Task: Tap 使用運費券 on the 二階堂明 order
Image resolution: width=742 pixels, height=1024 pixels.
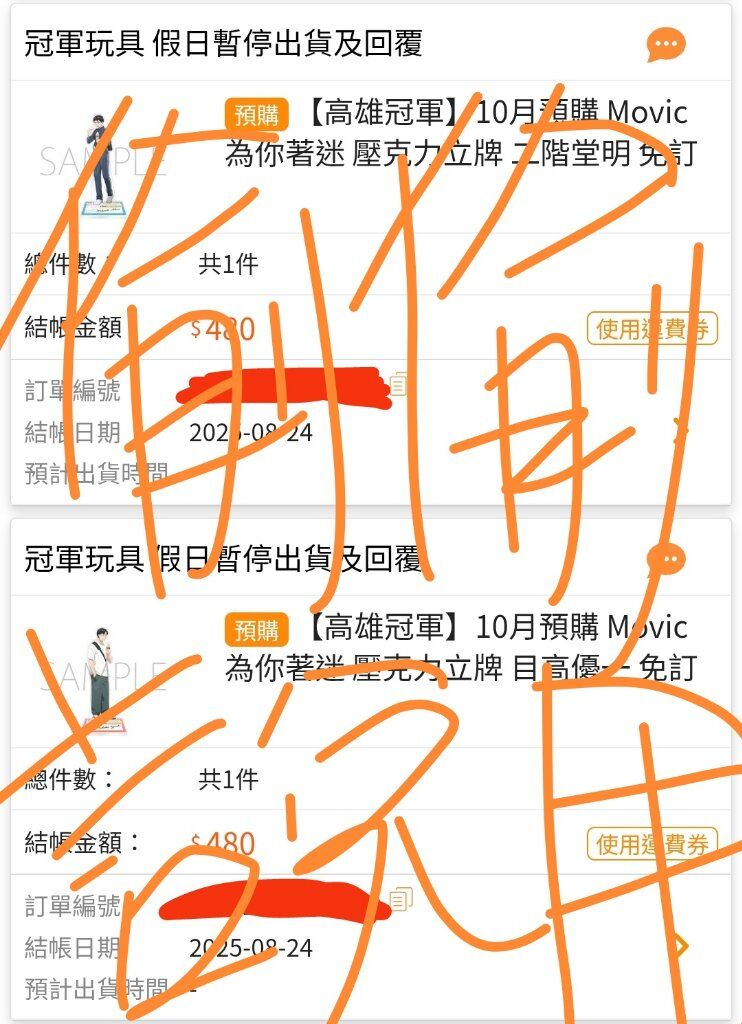Action: point(652,328)
